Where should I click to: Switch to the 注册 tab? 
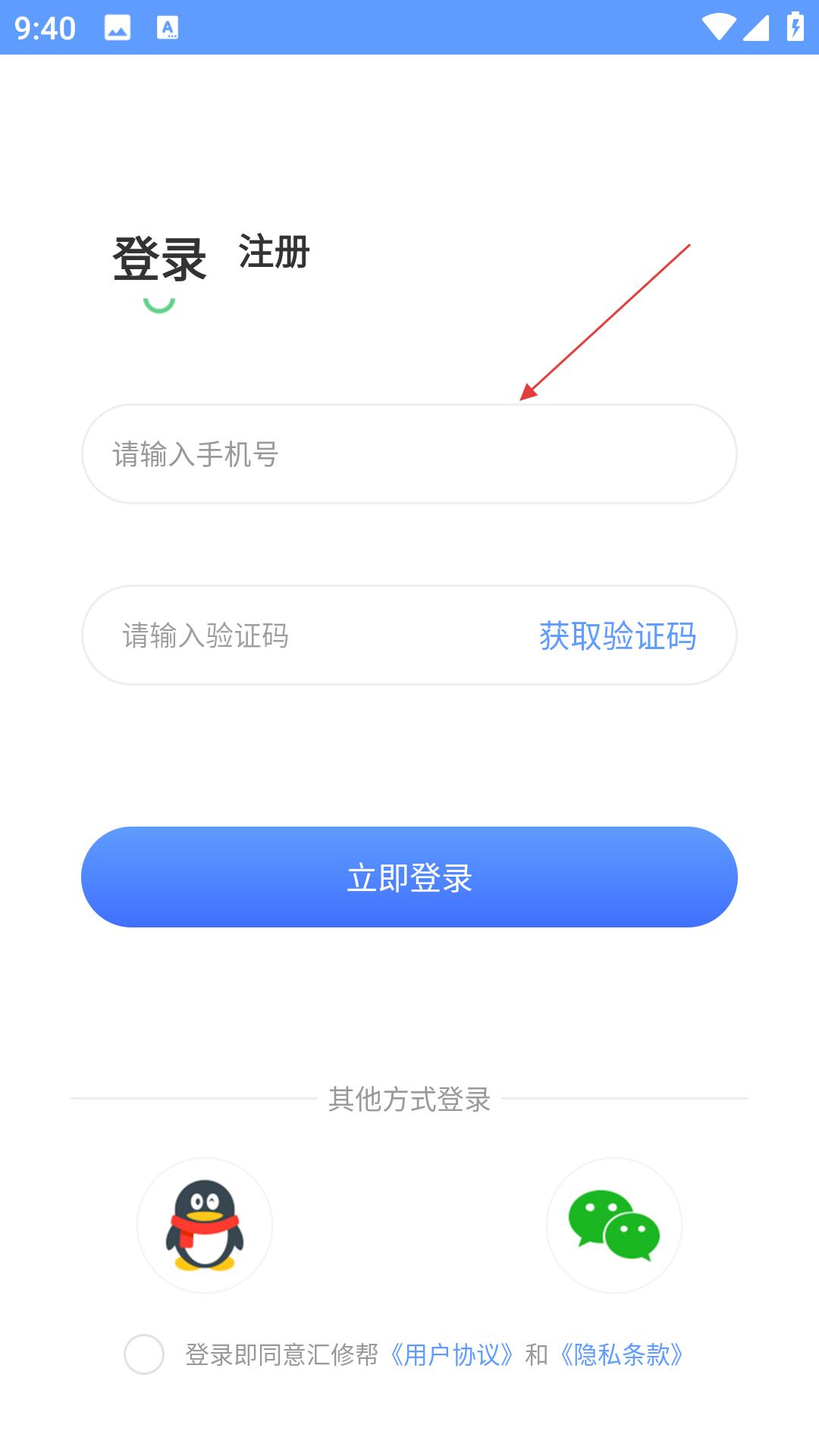[274, 253]
